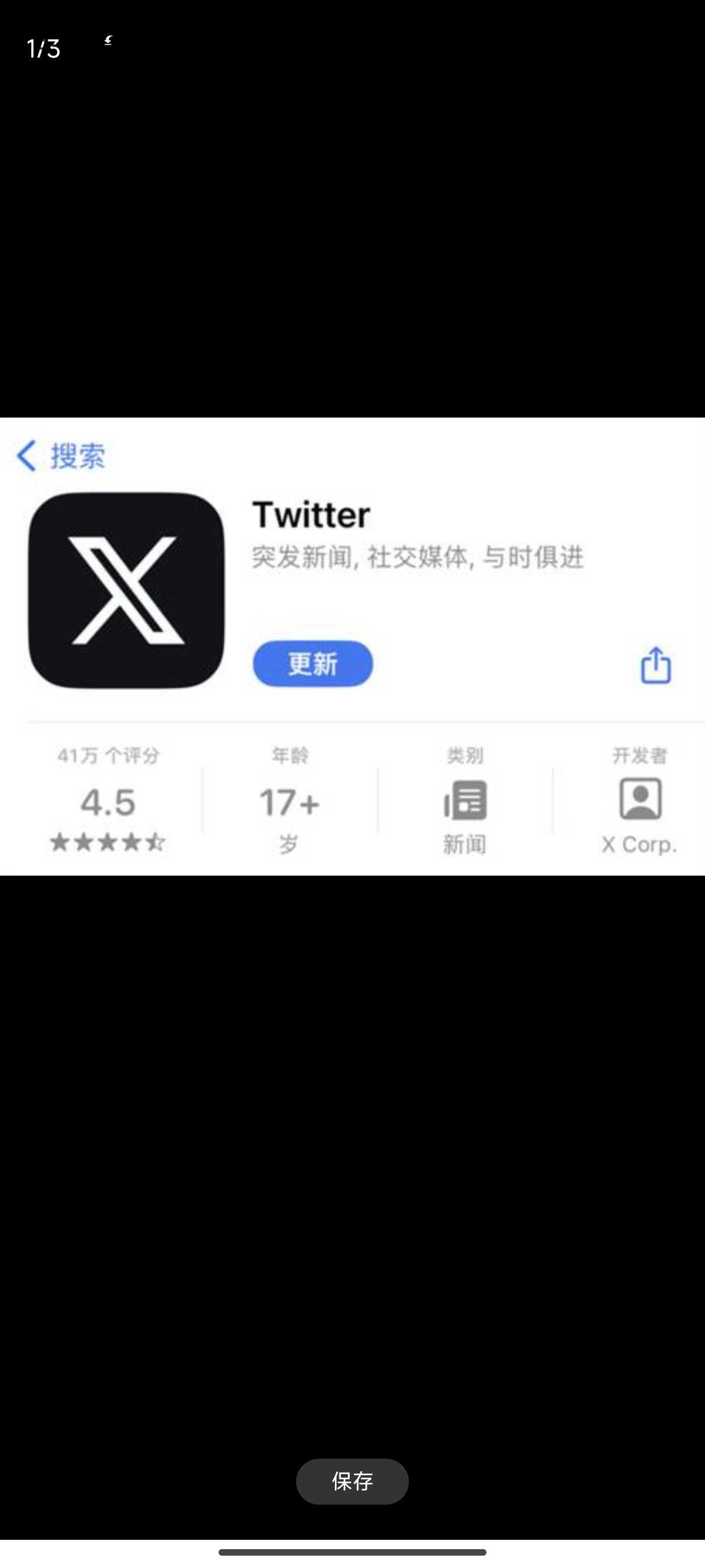This screenshot has width=705, height=1568.
Task: Tap the displayed Twitter screenshot image
Action: (352, 646)
